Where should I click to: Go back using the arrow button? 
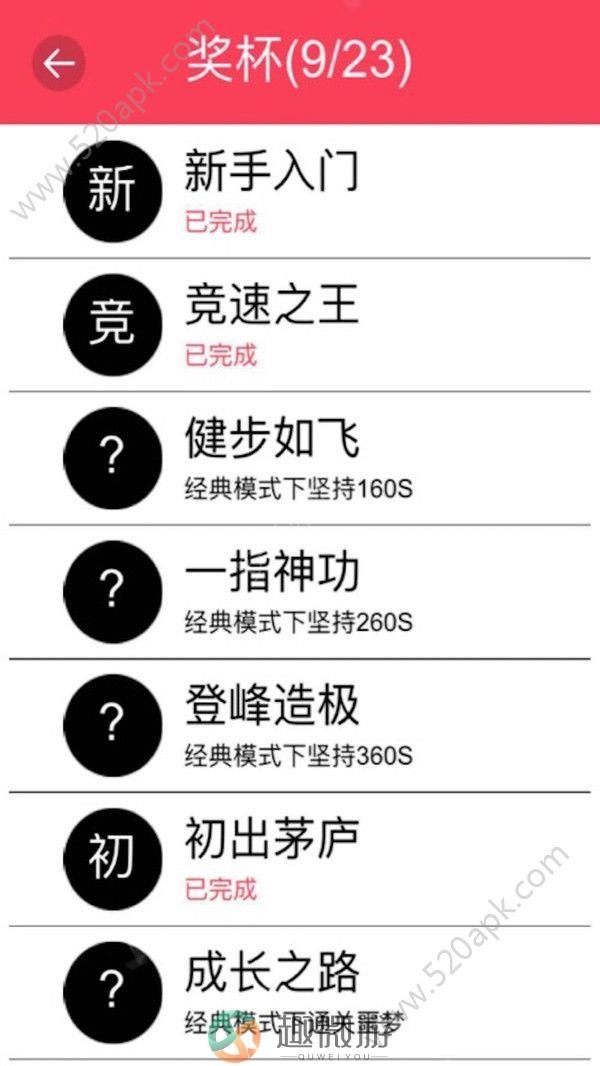[58, 63]
